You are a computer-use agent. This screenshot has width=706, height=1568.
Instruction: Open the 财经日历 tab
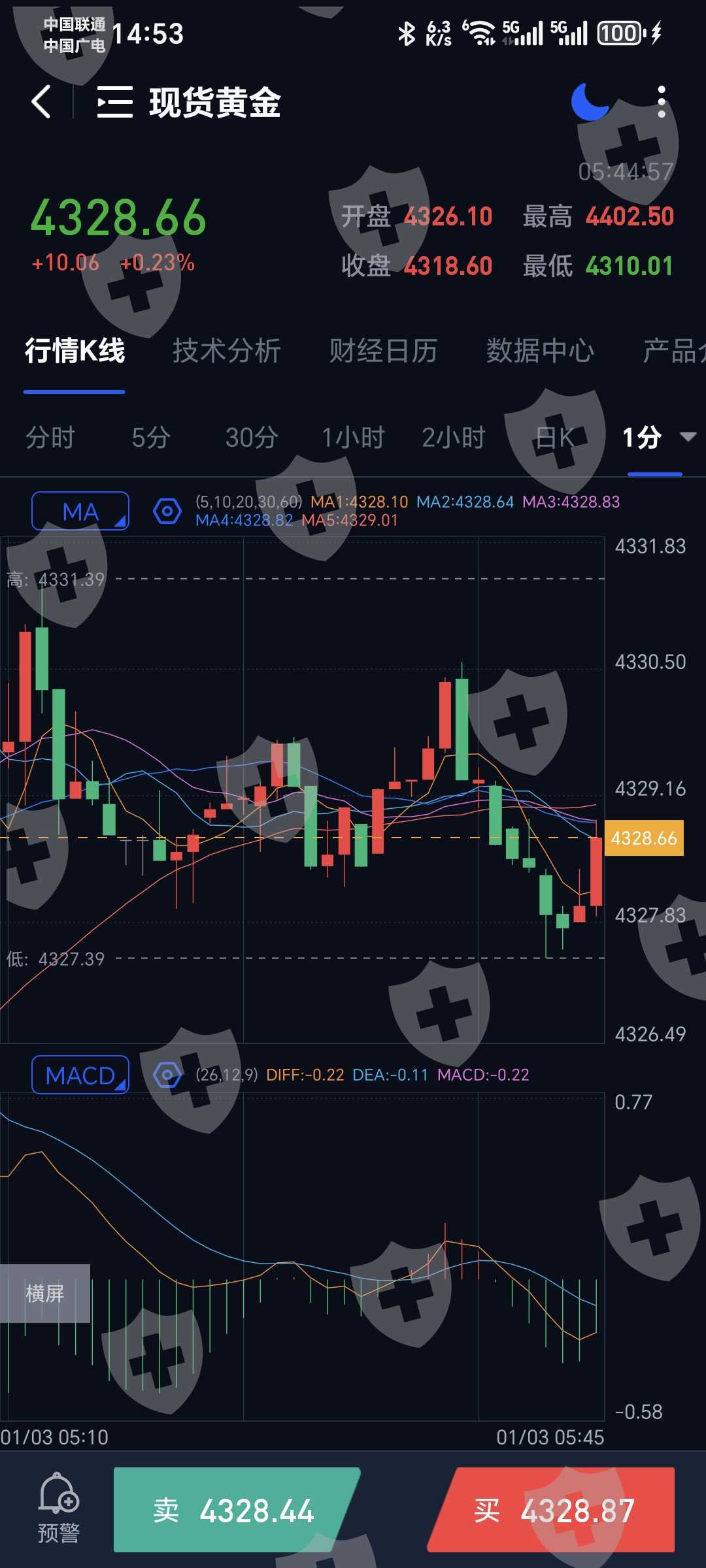tap(384, 351)
